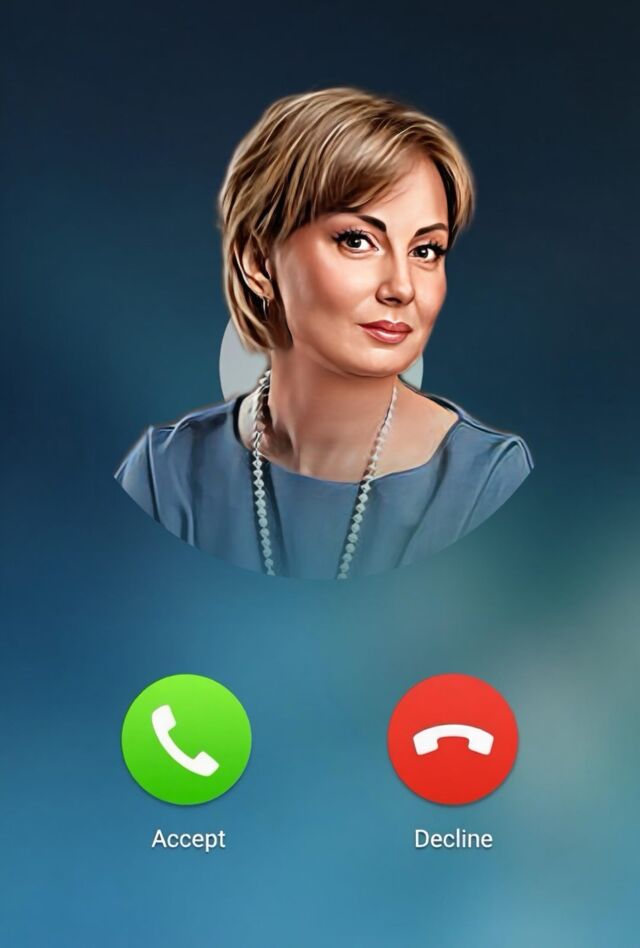Decline the incoming call
Viewport: 640px width, 948px height.
pyautogui.click(x=453, y=739)
